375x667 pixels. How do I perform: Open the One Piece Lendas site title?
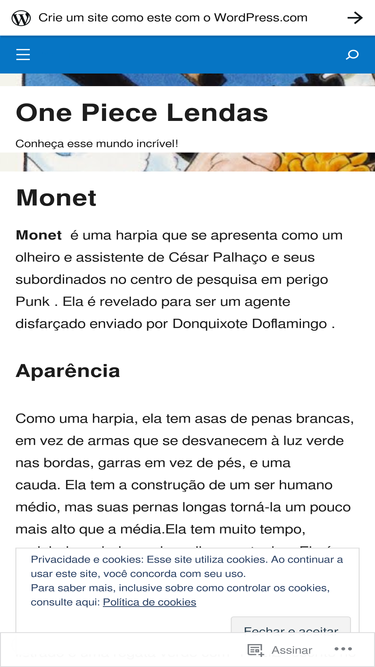point(142,113)
